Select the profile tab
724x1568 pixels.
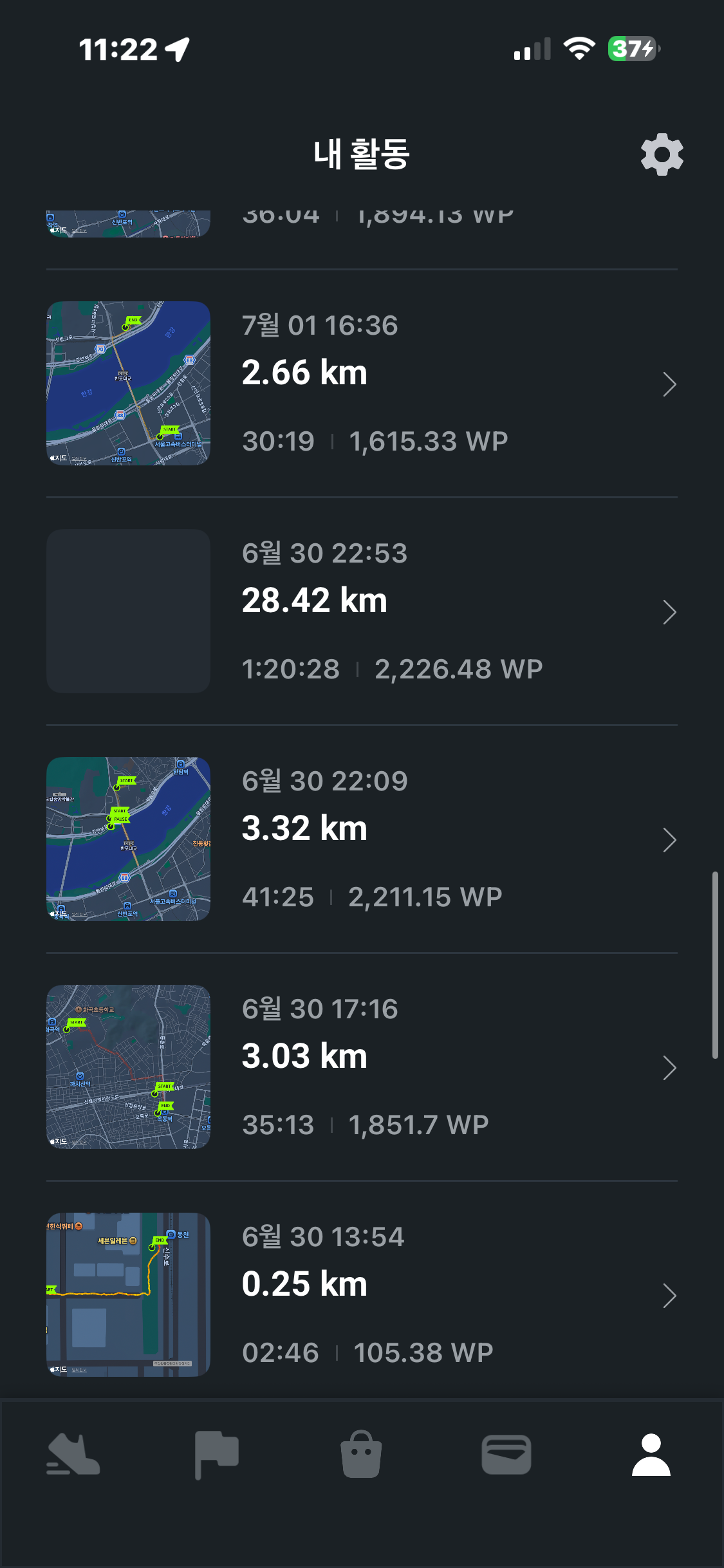(x=651, y=1455)
